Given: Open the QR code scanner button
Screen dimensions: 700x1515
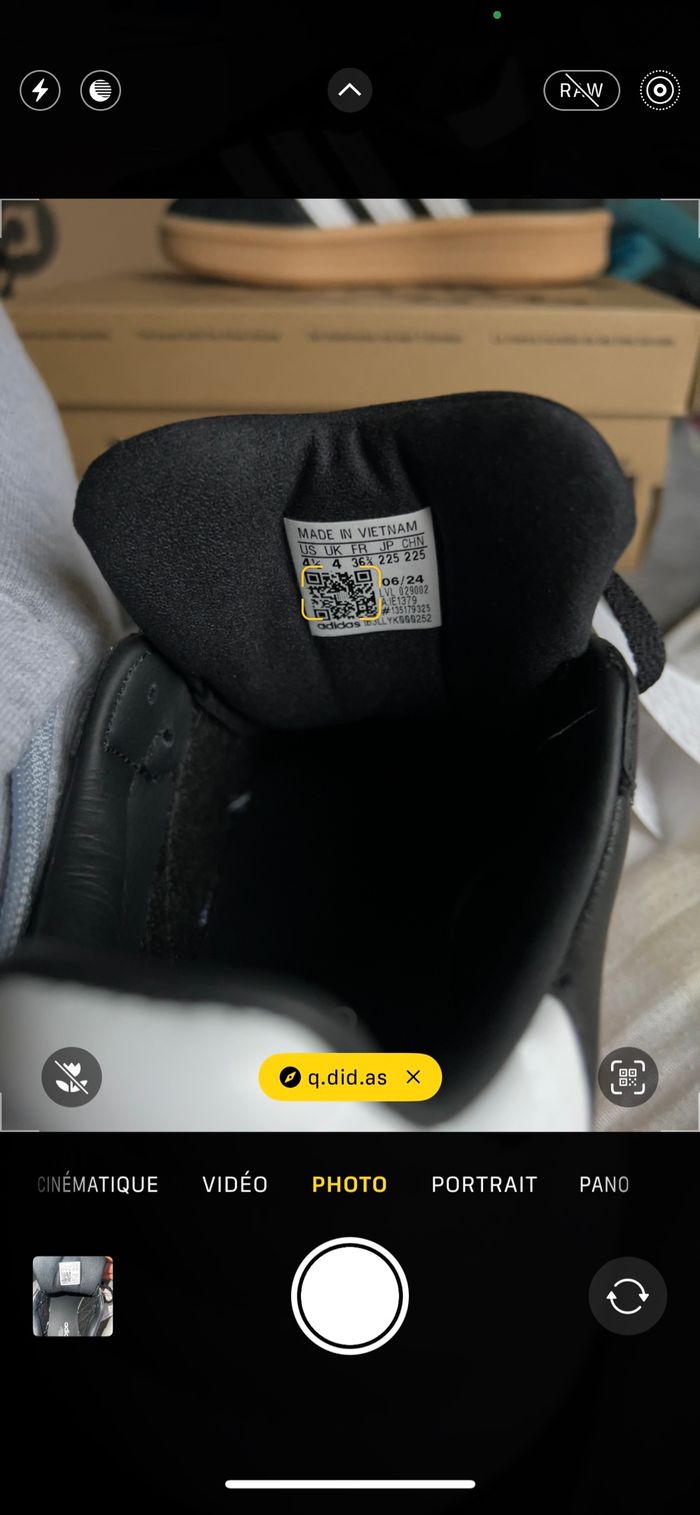Looking at the screenshot, I should (628, 1077).
